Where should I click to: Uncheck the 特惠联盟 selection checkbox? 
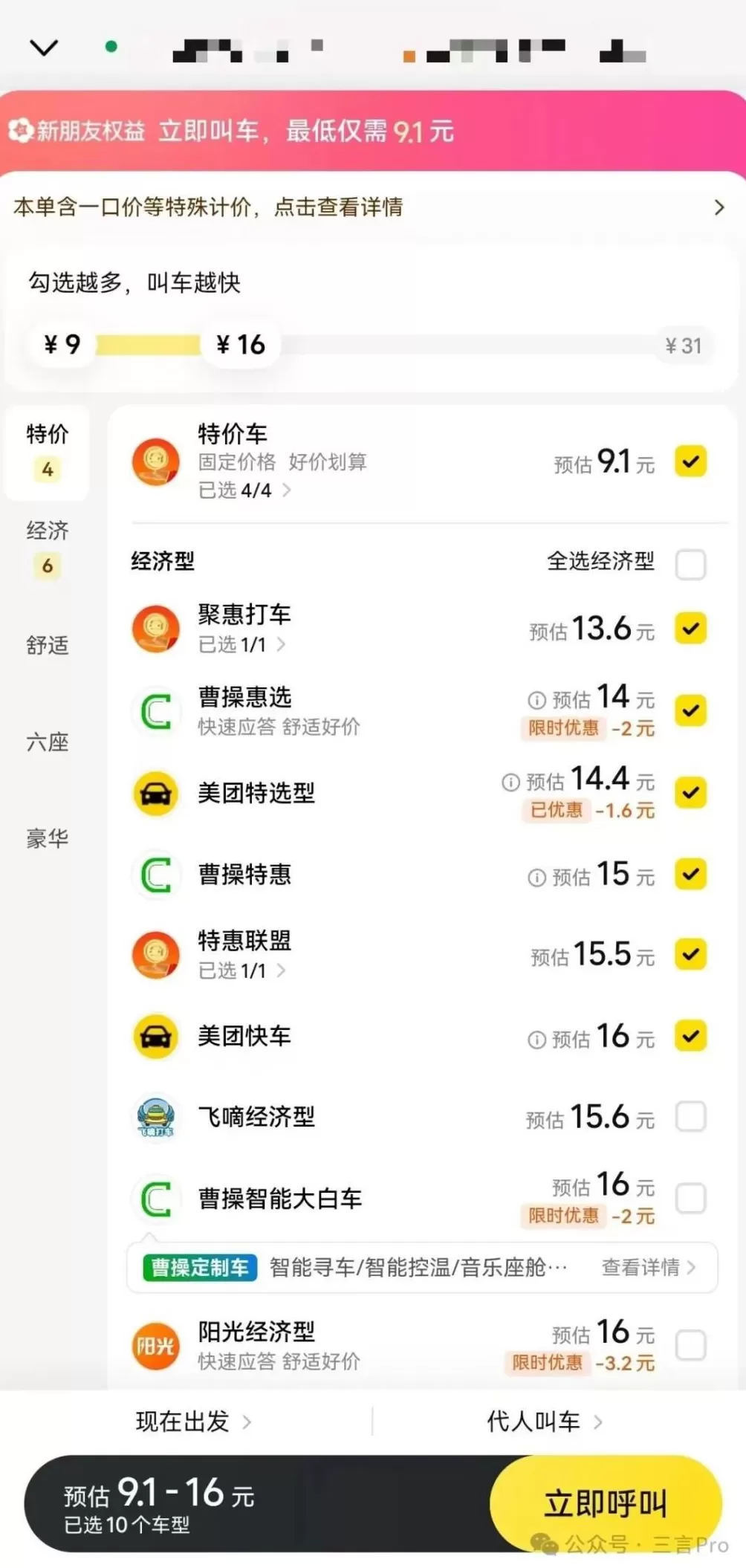pyautogui.click(x=690, y=955)
